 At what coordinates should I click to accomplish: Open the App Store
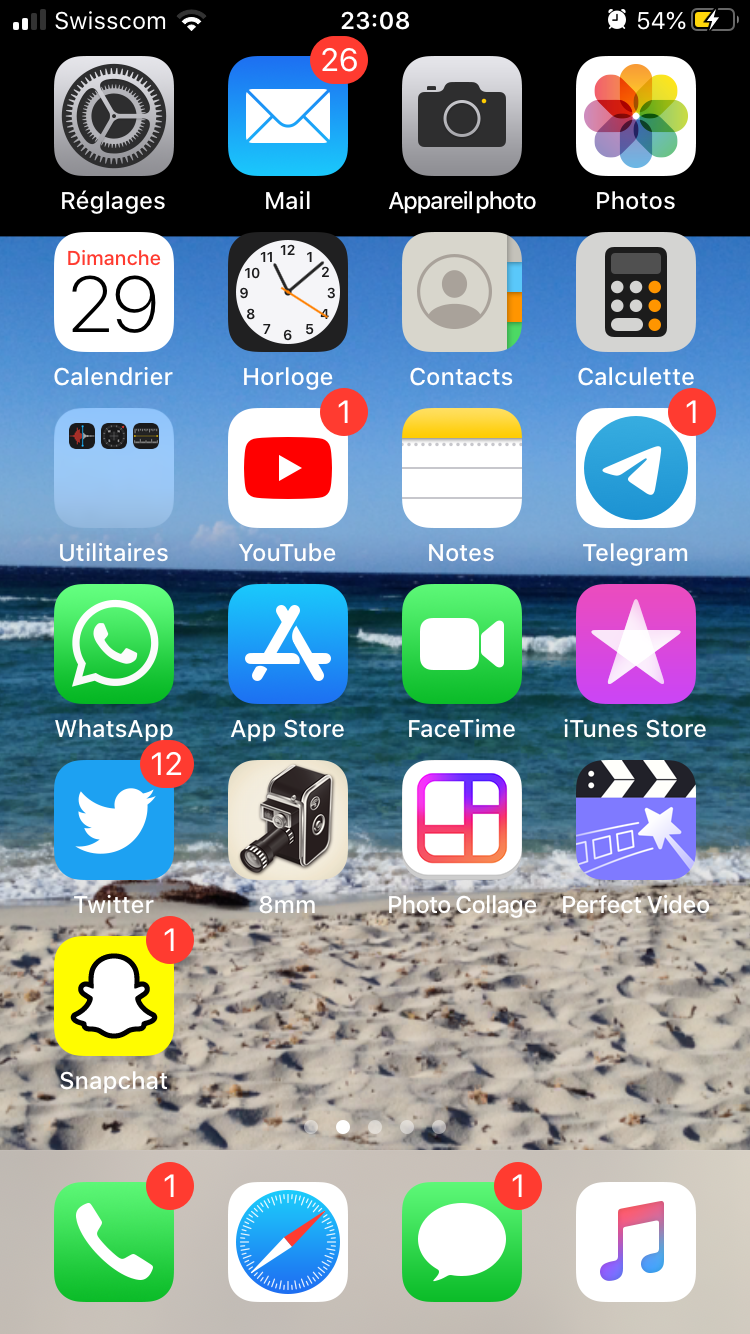click(288, 644)
